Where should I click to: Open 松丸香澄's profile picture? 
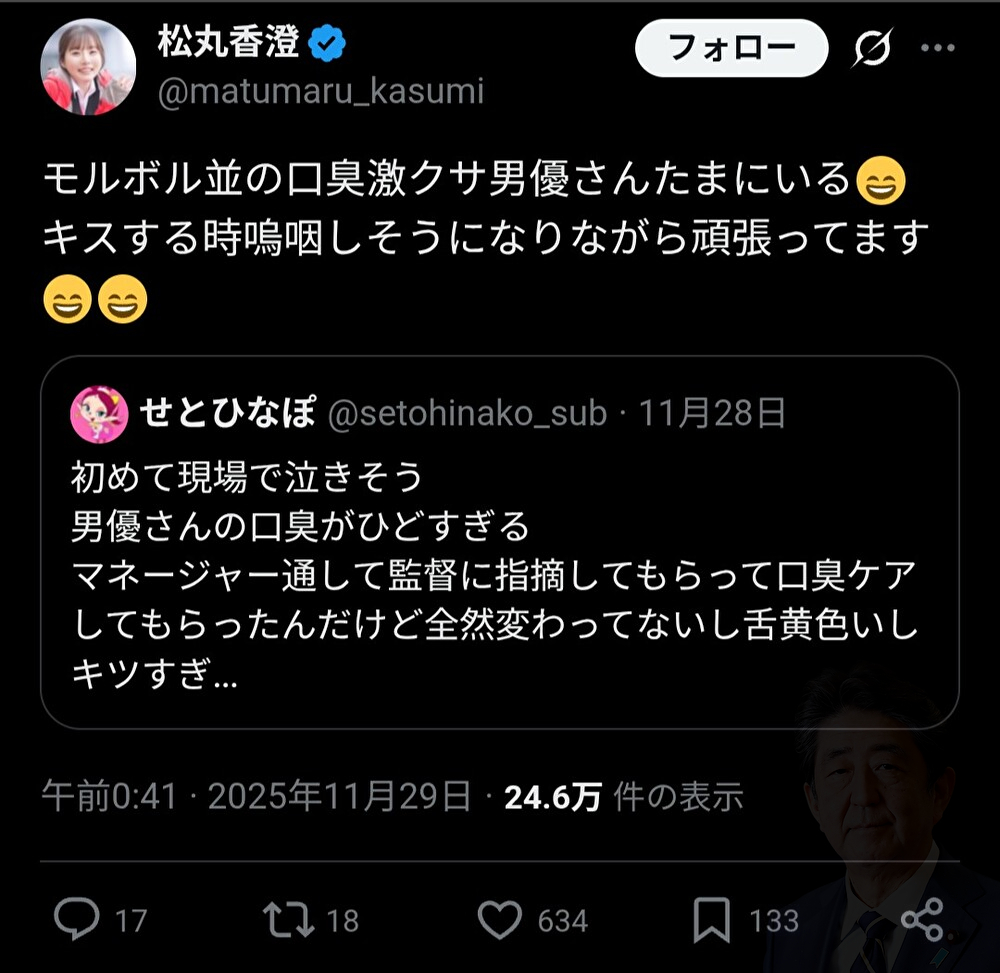pyautogui.click(x=88, y=67)
